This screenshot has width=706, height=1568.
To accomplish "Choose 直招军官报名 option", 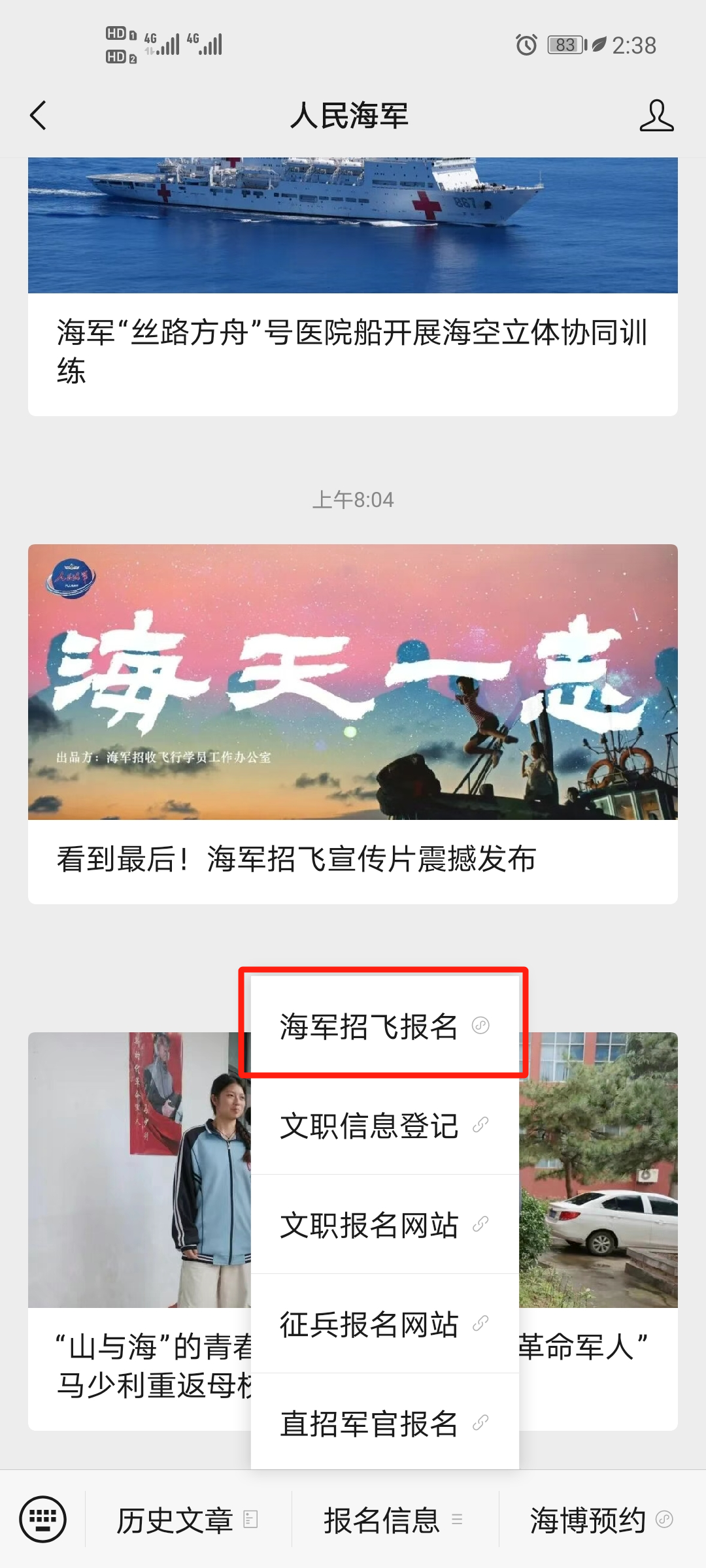I will coord(384,1424).
